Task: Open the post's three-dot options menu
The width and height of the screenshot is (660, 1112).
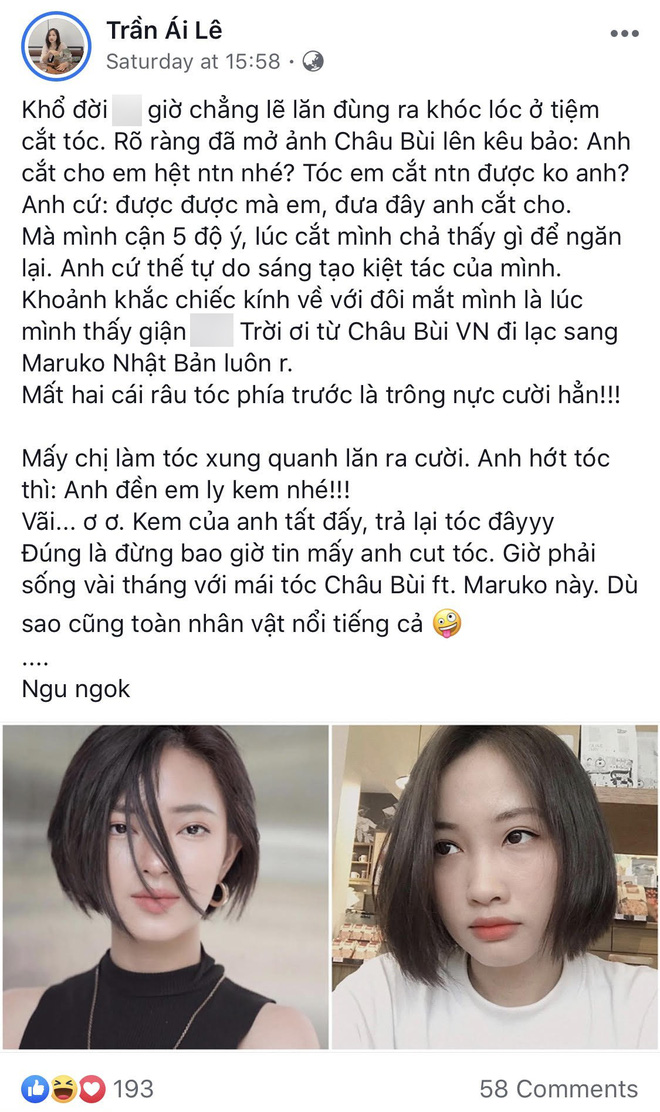Action: pos(623,33)
